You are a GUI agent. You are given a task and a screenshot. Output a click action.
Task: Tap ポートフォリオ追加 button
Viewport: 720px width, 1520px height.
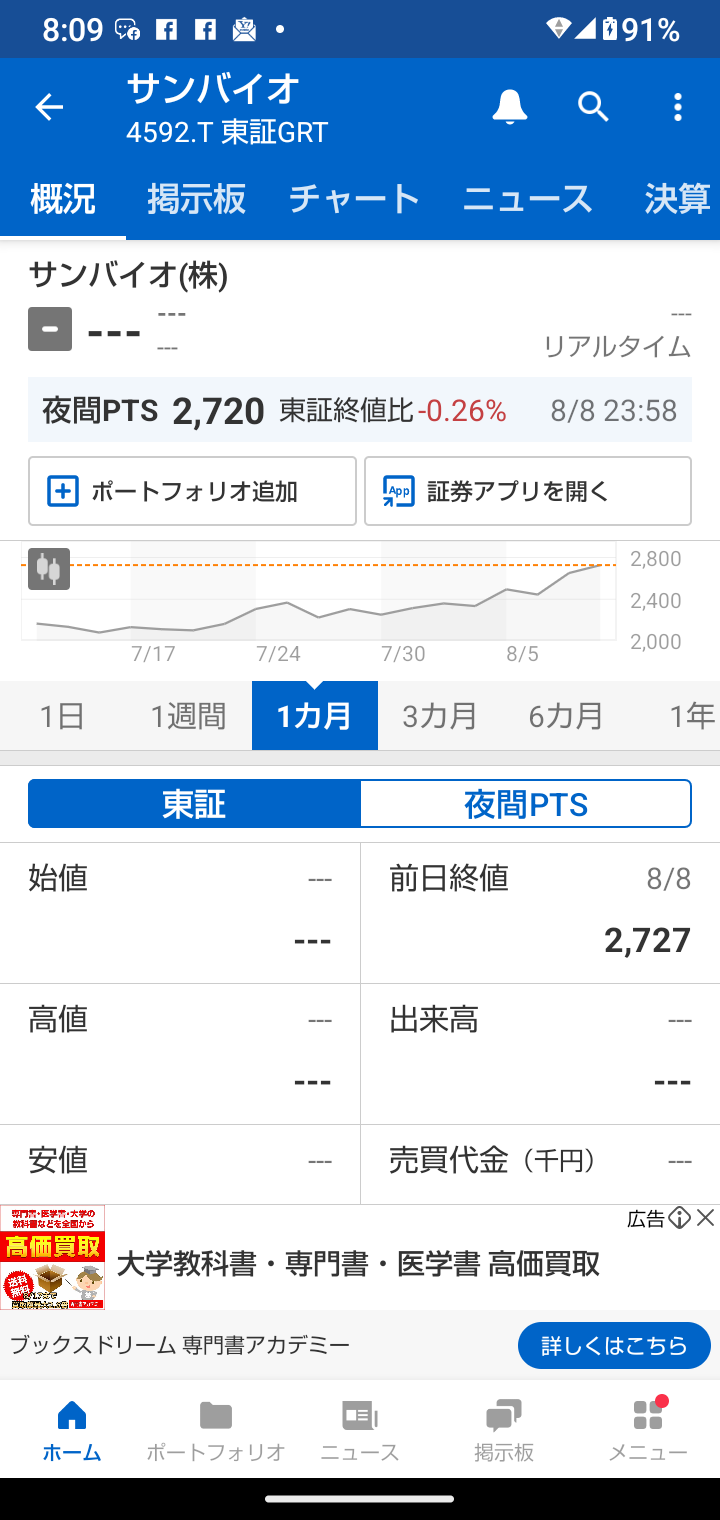click(x=192, y=491)
